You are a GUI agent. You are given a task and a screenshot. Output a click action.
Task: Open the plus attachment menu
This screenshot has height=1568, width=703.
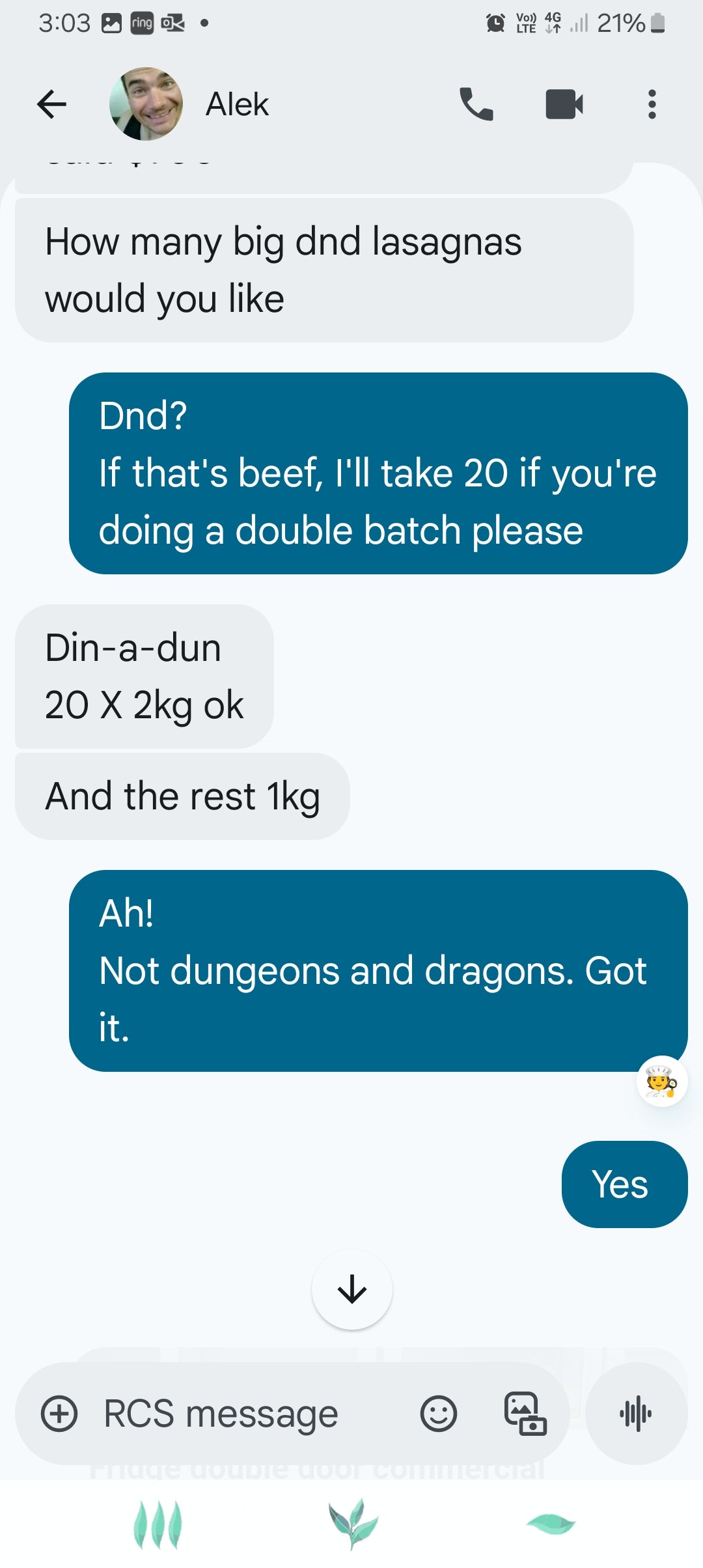point(59,1414)
